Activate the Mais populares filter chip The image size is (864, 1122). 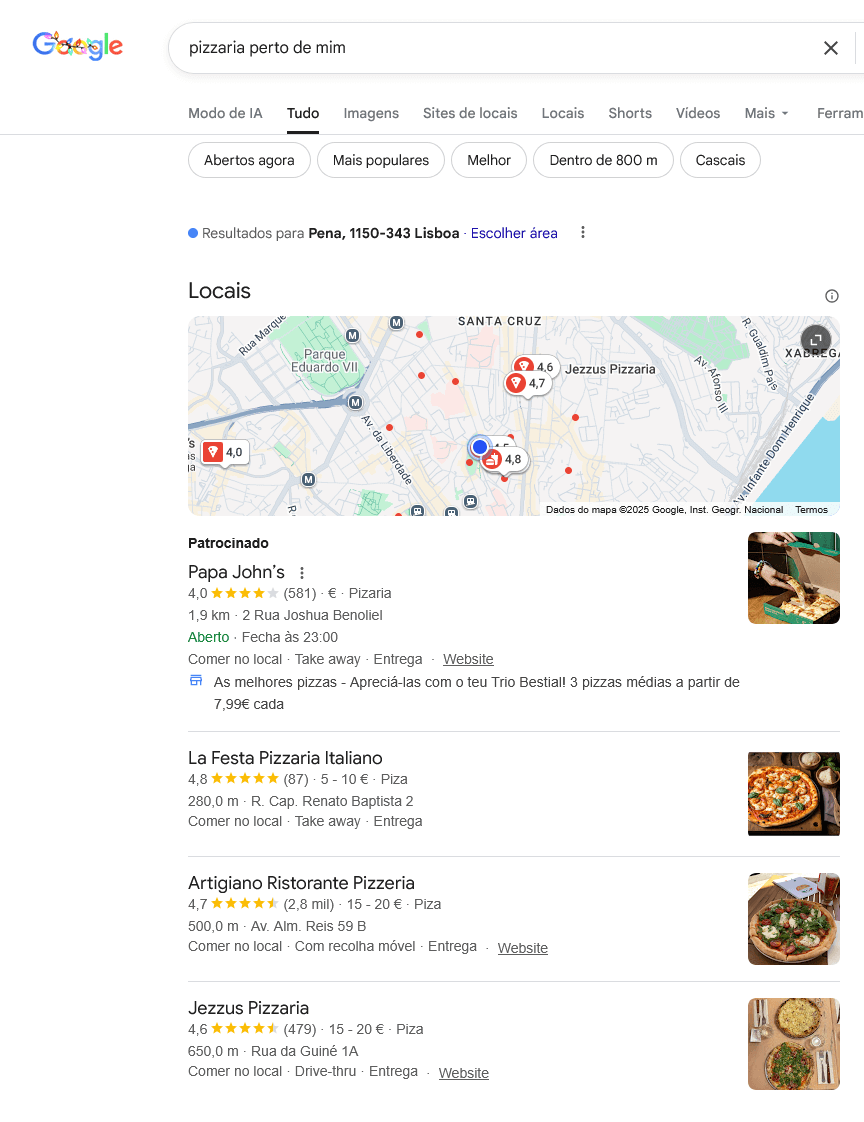click(x=380, y=160)
